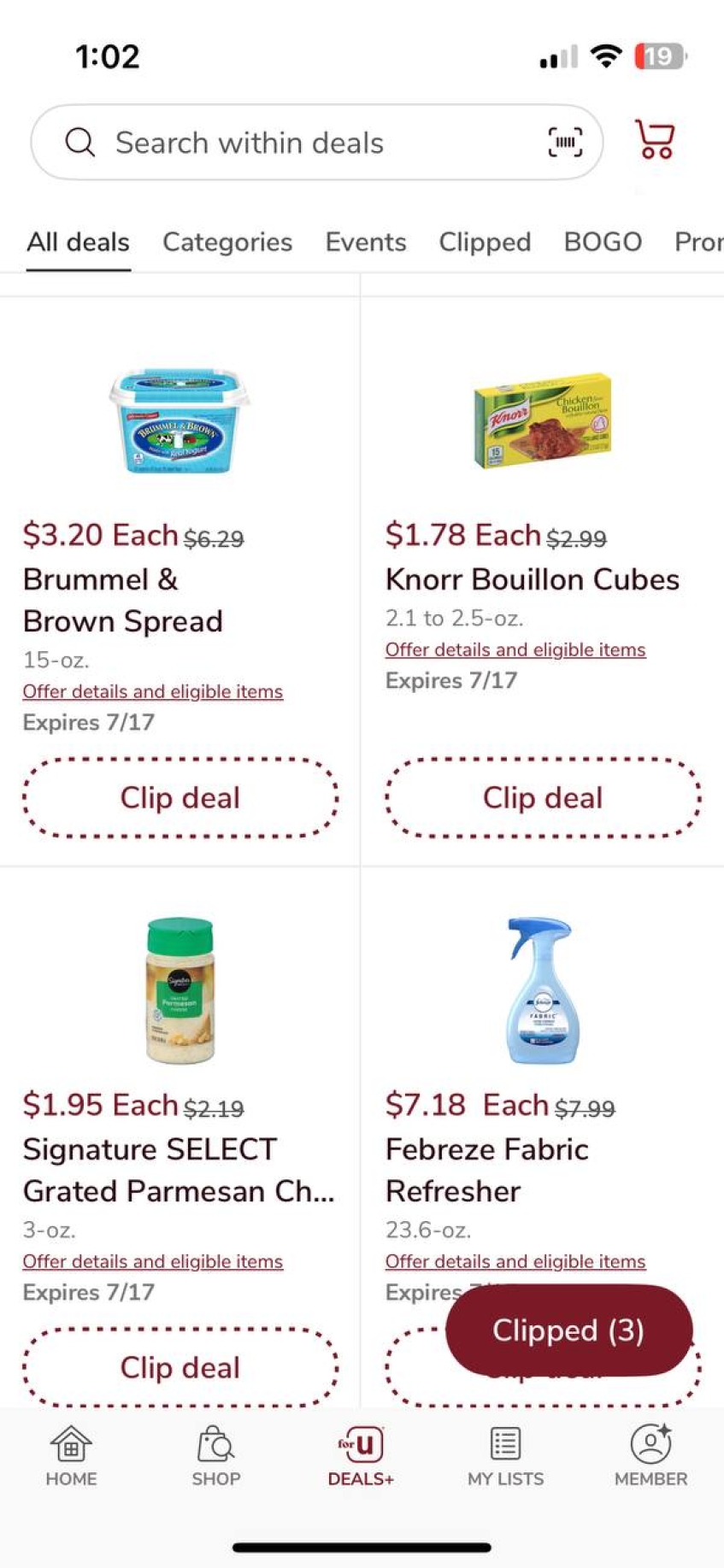This screenshot has width=724, height=1568.
Task: Clip the Knorr Bouillon Cubes deal
Action: (543, 797)
